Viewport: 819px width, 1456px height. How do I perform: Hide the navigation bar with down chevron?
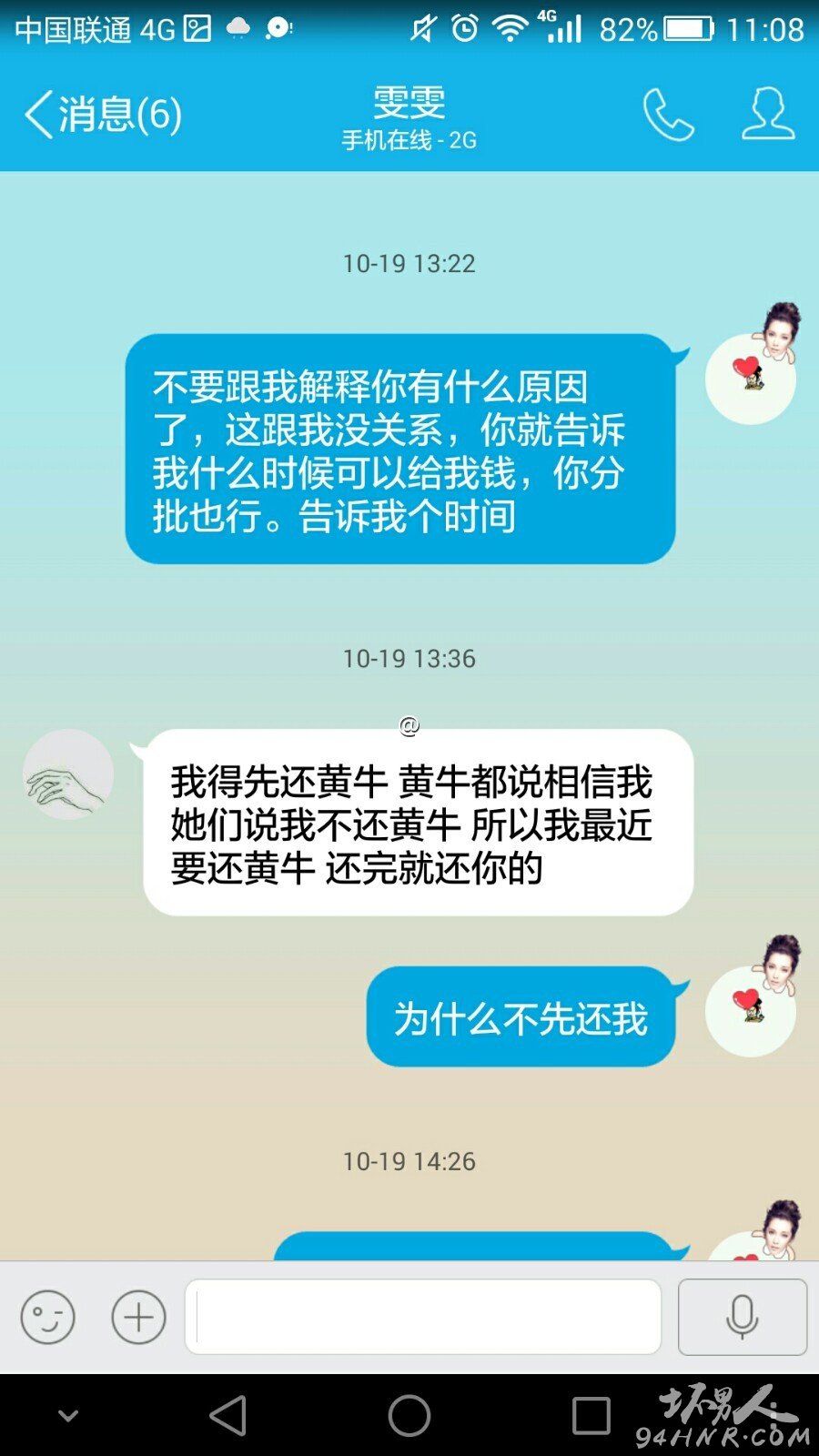click(x=68, y=1416)
